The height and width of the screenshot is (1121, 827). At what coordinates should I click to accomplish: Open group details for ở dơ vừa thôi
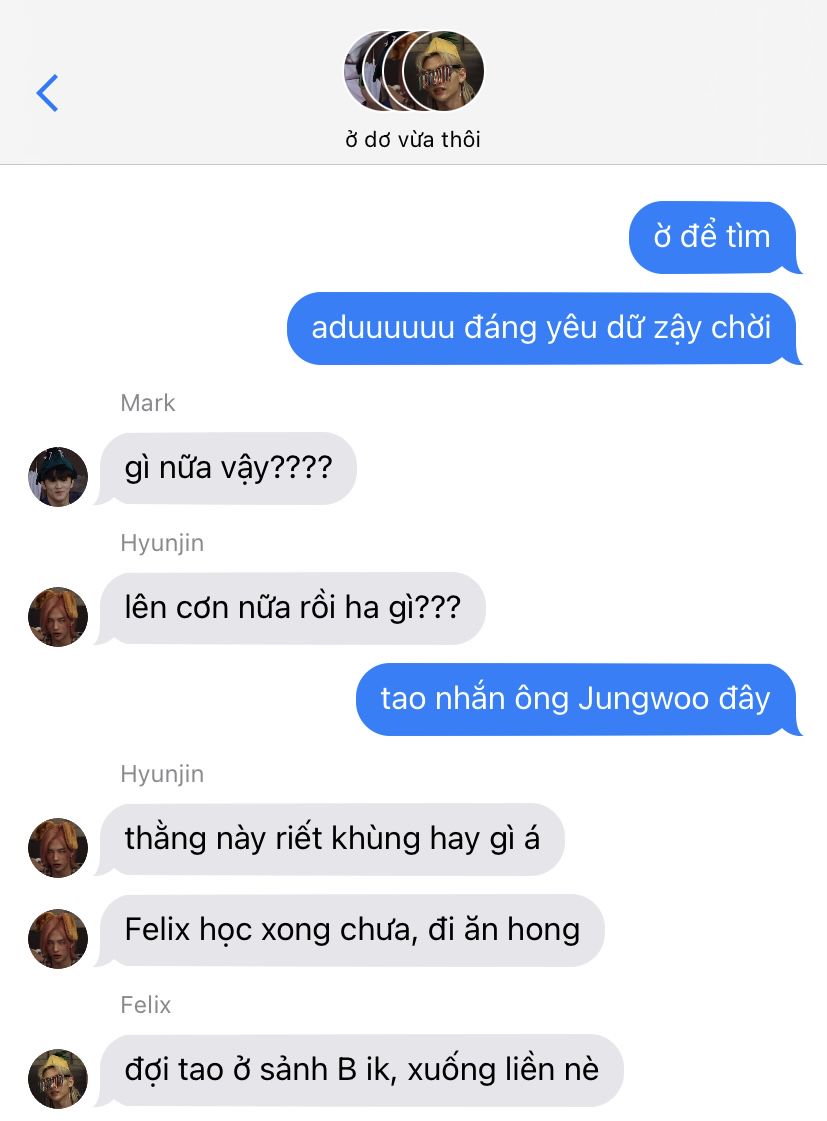click(x=413, y=90)
